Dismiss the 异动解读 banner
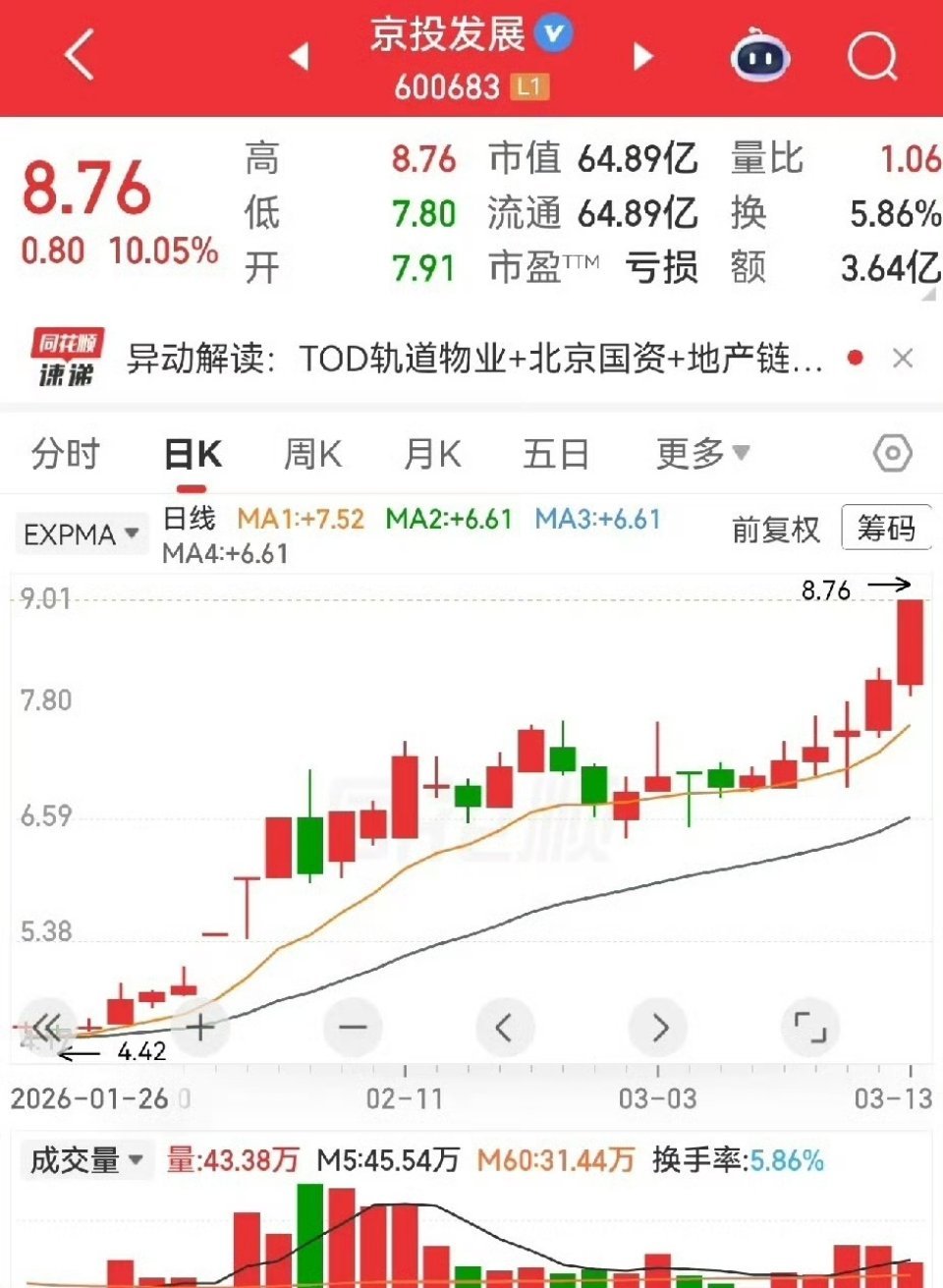Image resolution: width=943 pixels, height=1288 pixels. coord(903,359)
